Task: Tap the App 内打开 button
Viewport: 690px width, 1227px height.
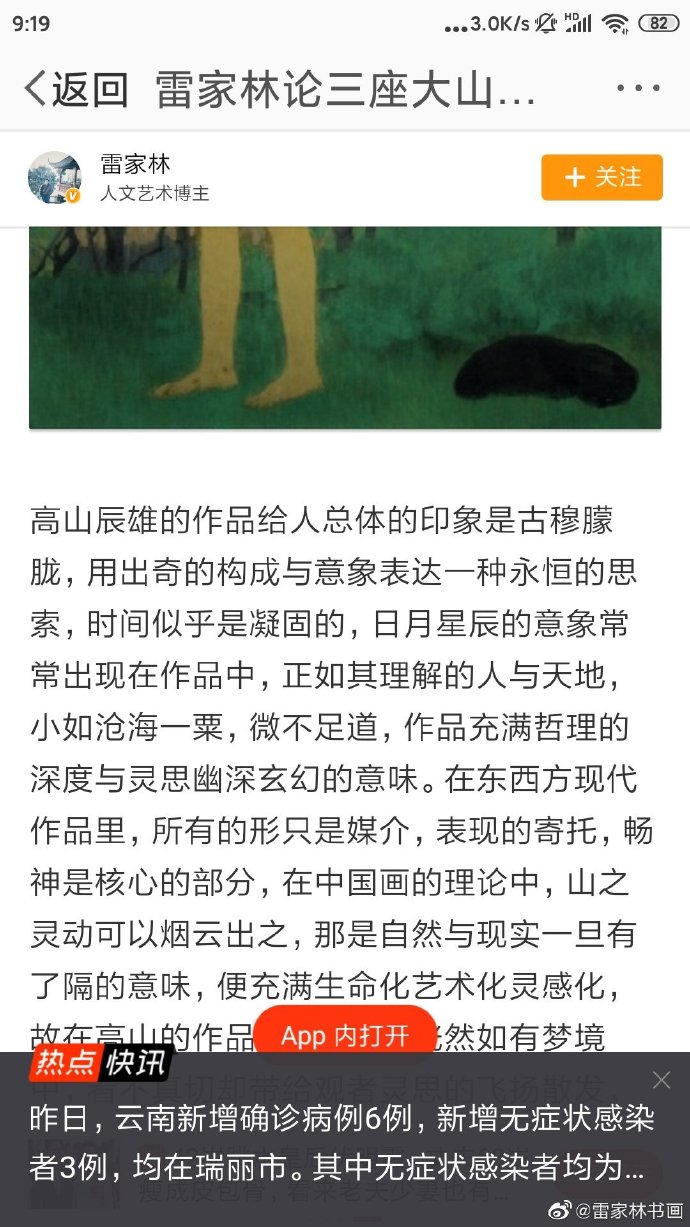Action: (x=345, y=1036)
